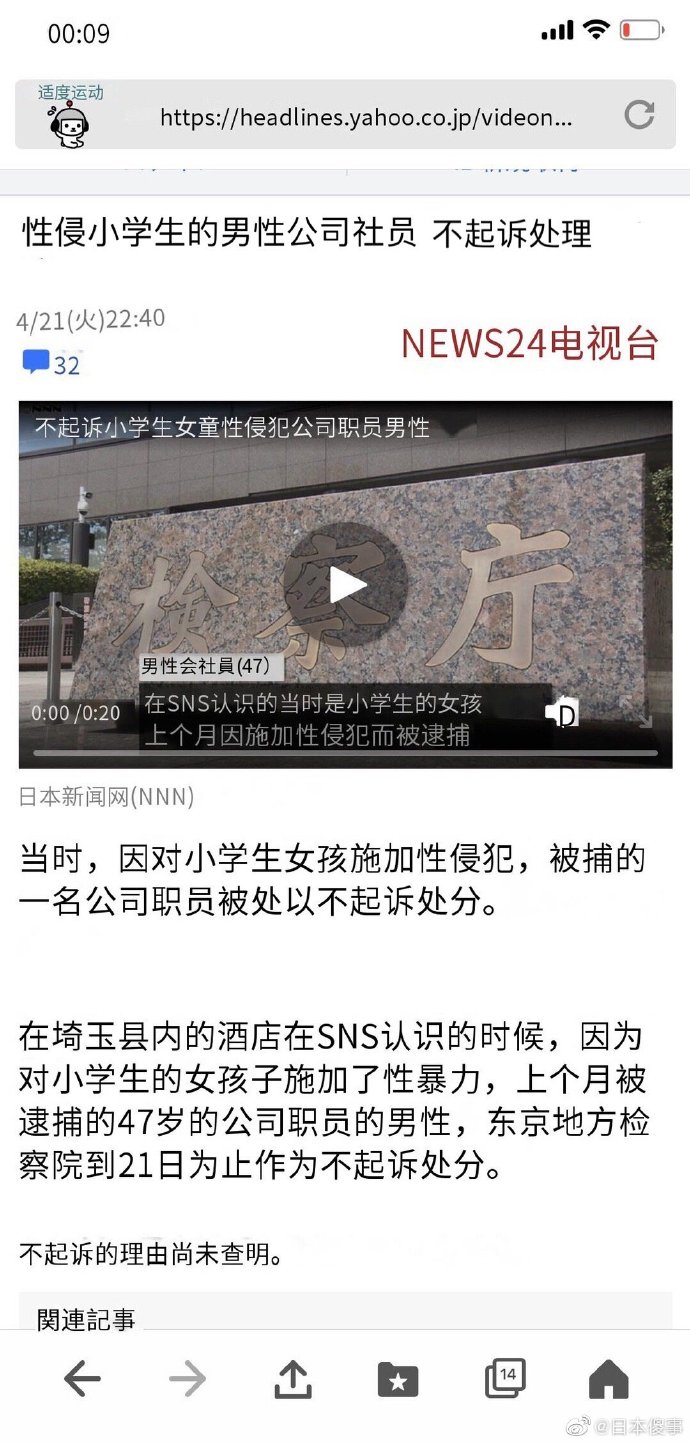
Task: Open the bookmarks folder
Action: point(397,1380)
